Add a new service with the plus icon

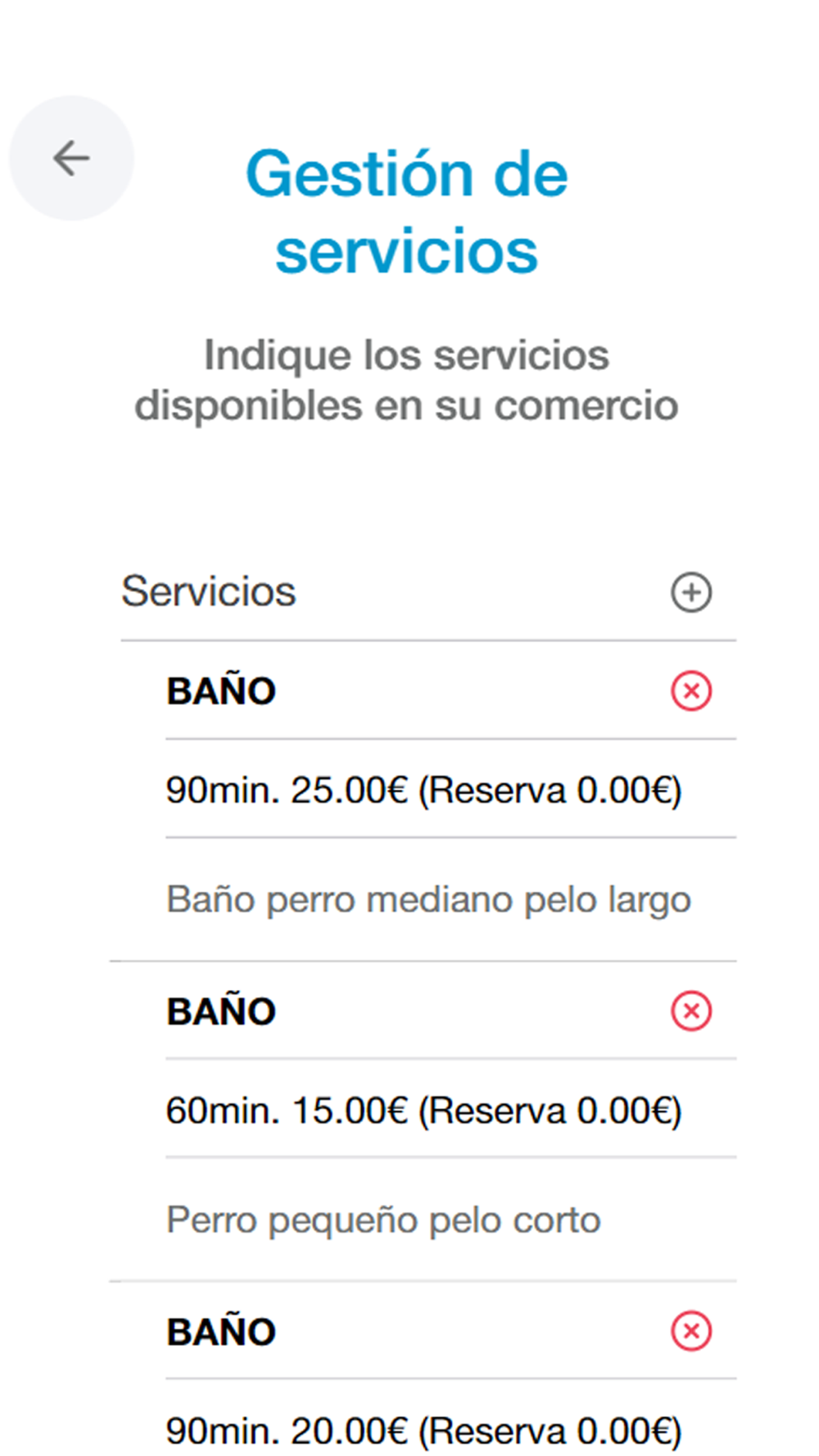click(x=691, y=592)
